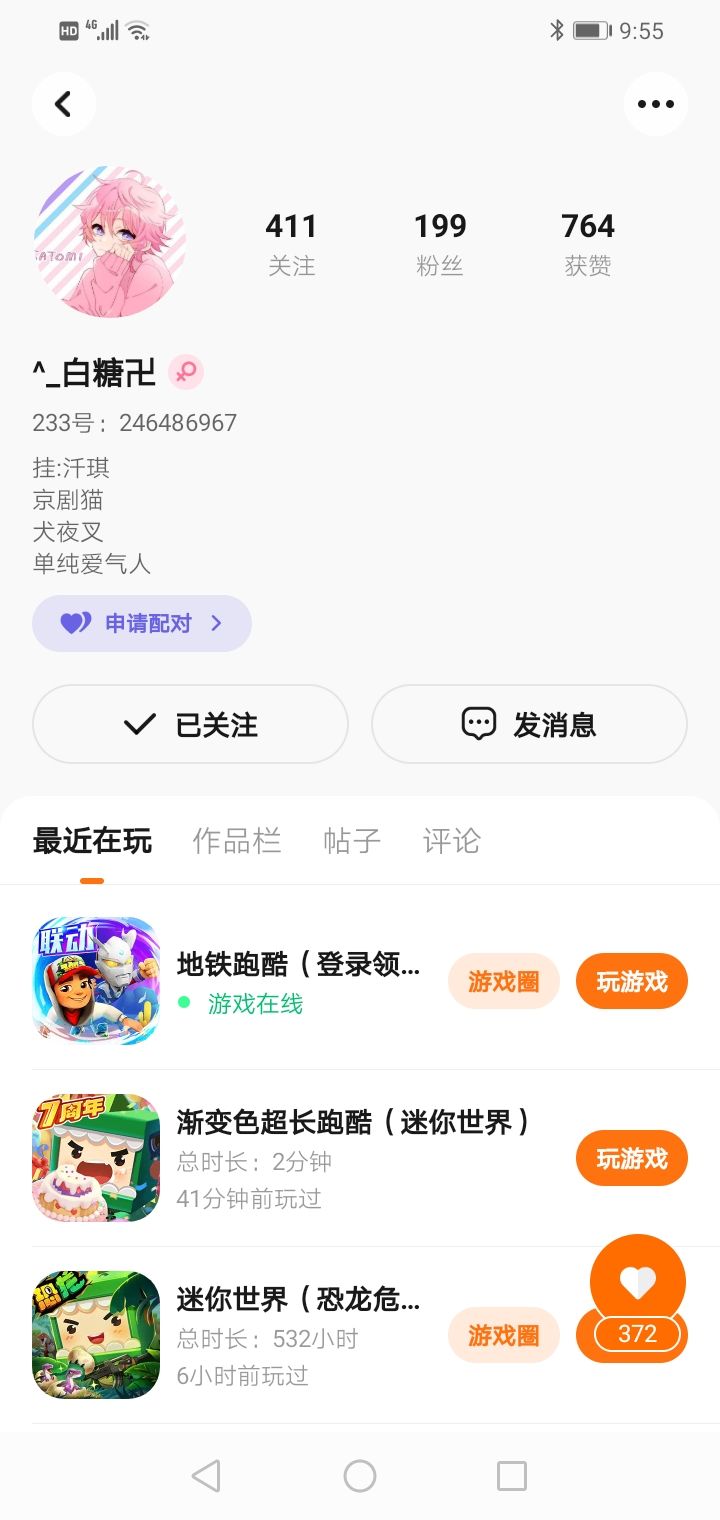This screenshot has width=720, height=1520.
Task: Play 渐变色超长跑酷 with 玩游戏 button
Action: (631, 1158)
